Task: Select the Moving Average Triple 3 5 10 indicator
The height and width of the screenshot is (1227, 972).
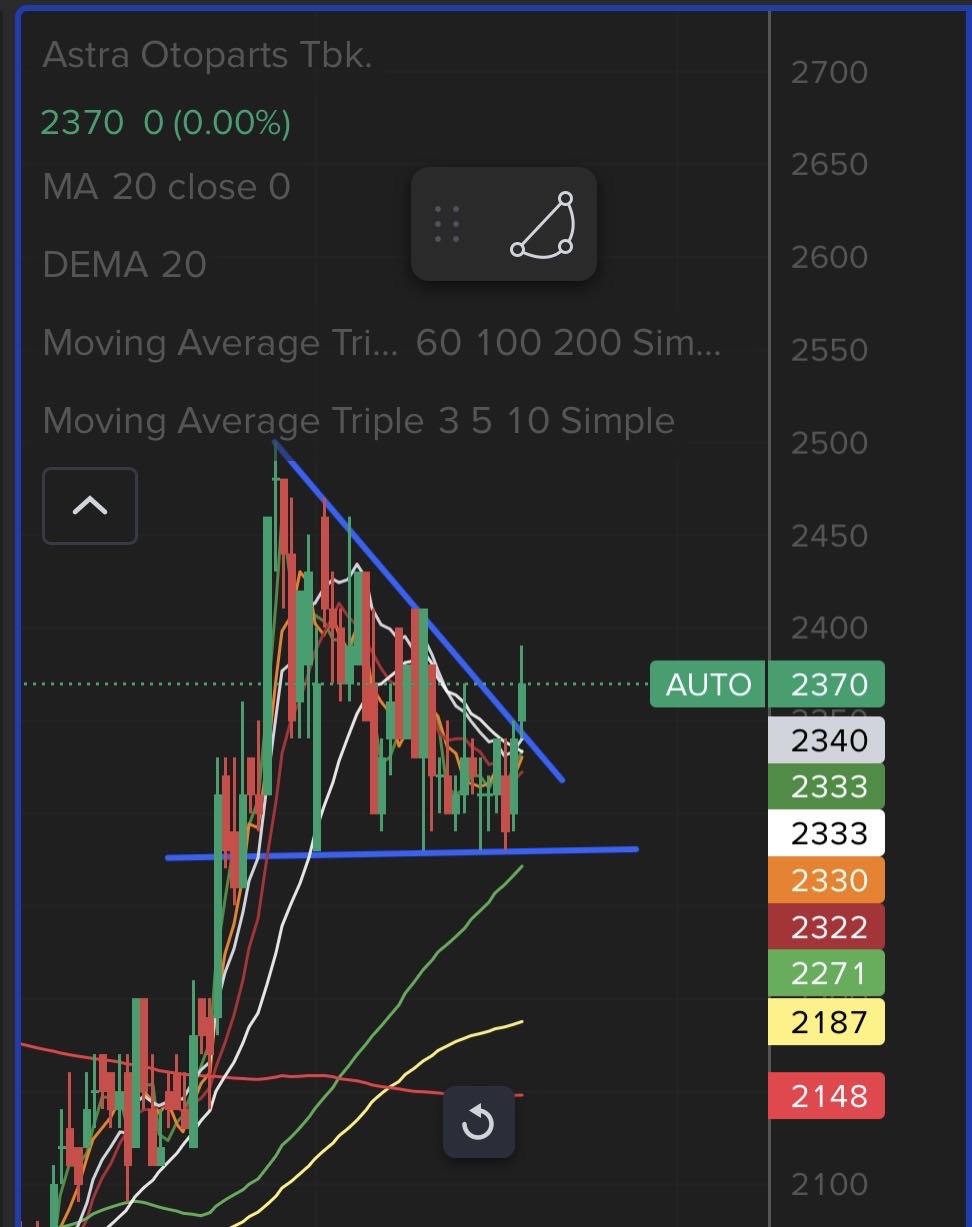Action: [358, 421]
